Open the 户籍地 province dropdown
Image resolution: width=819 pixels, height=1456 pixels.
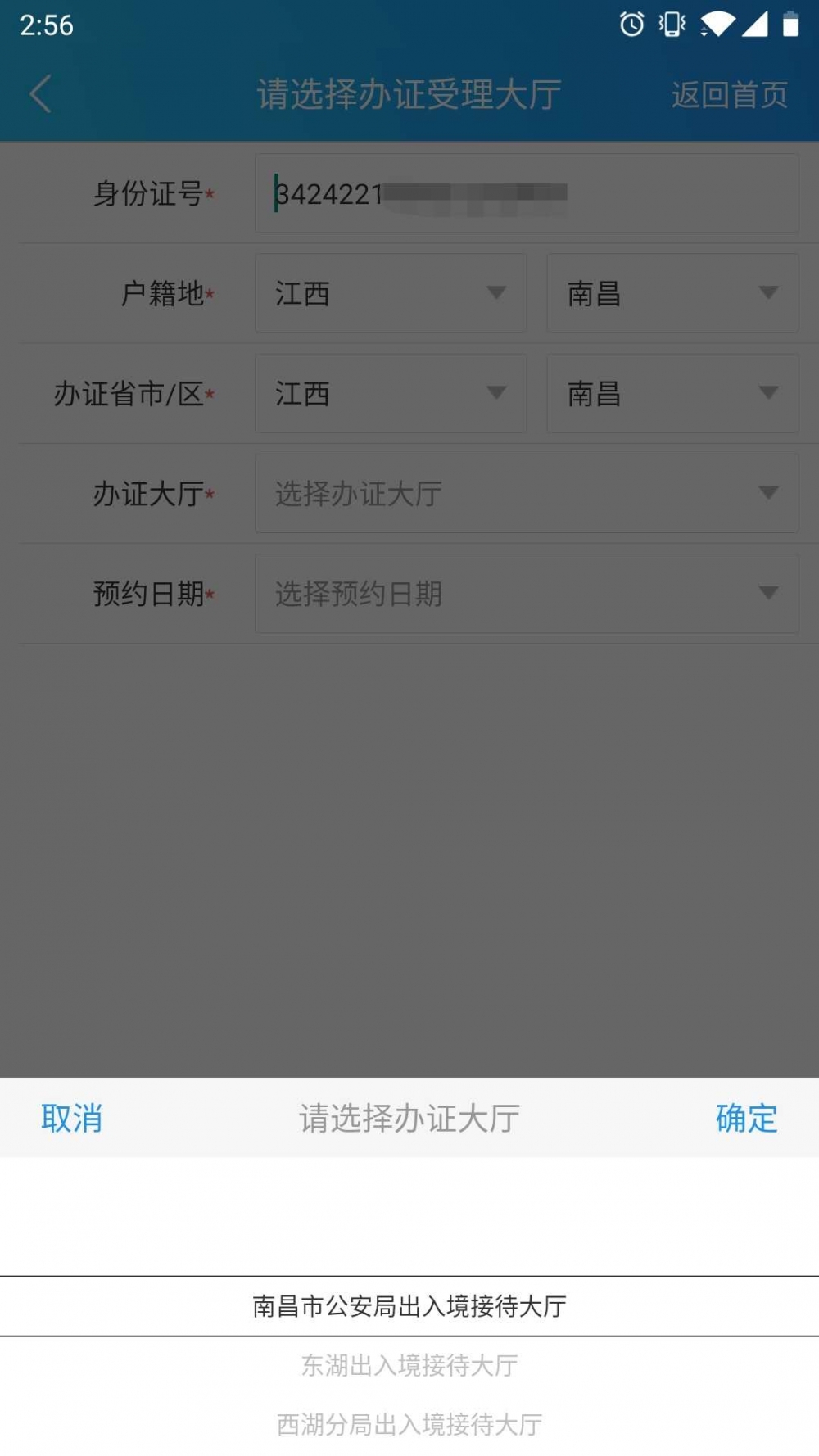(x=390, y=293)
